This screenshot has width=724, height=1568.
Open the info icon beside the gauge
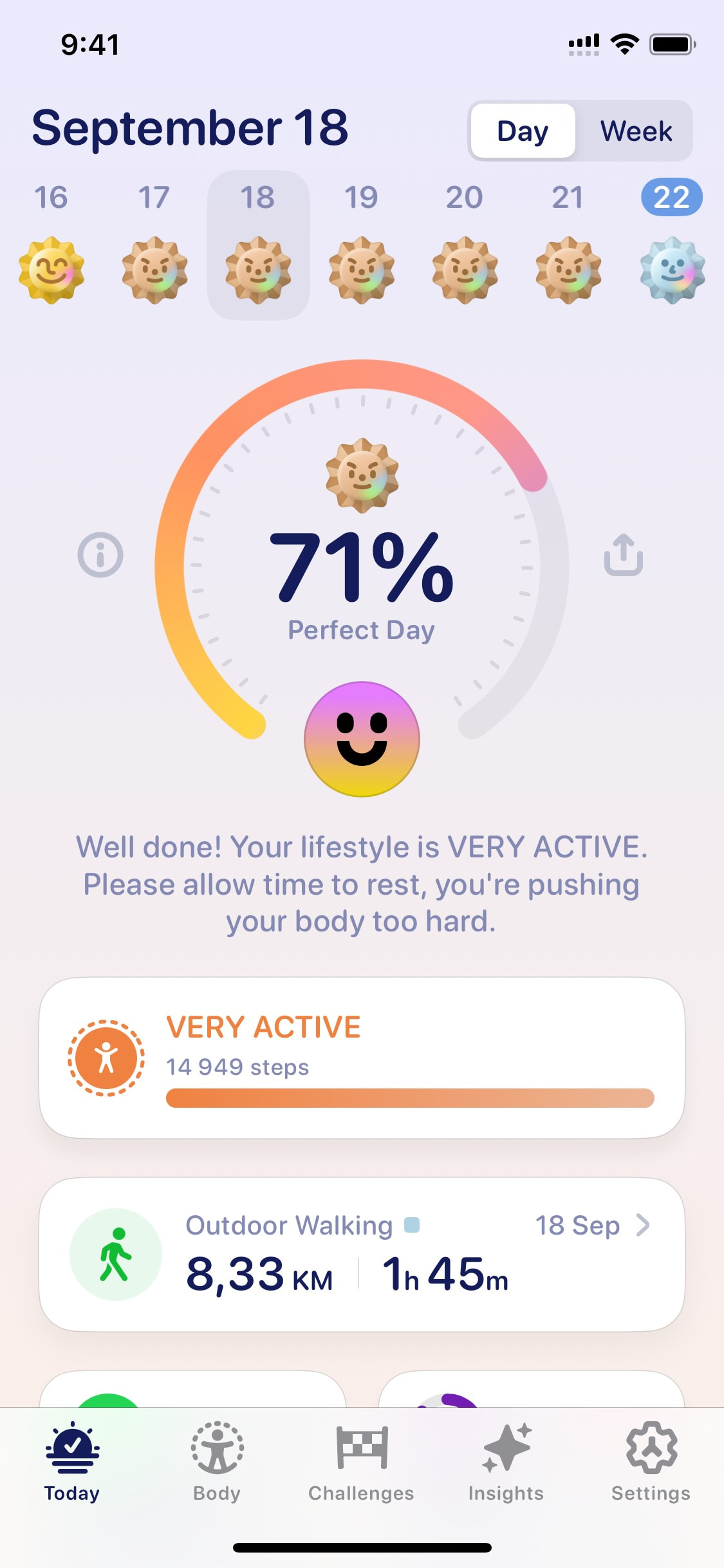tap(100, 554)
